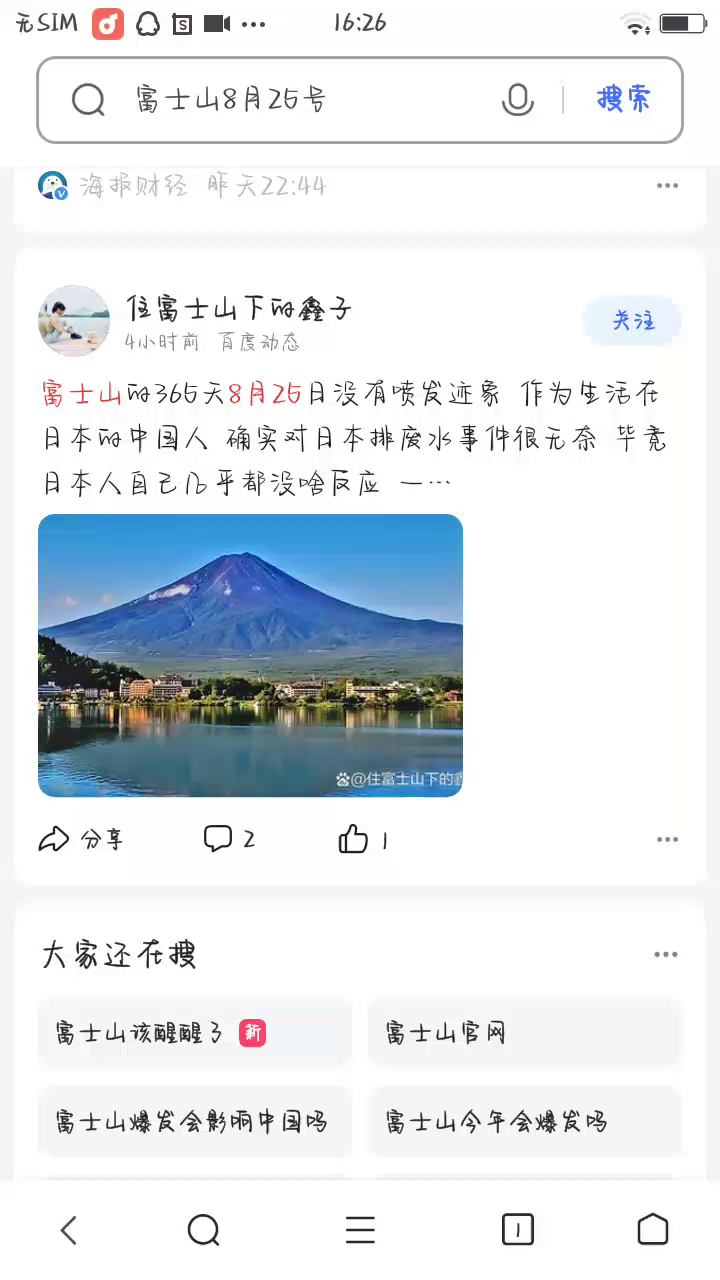Viewport: 720px width, 1280px height.
Task: Choose suggestion 富士山爆发会影响中国吗
Action: click(195, 1121)
